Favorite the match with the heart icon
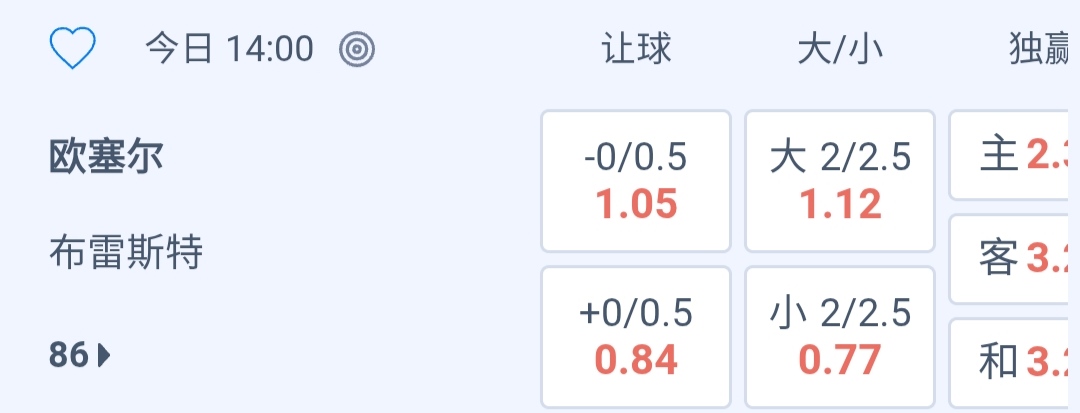This screenshot has width=1080, height=413. [x=72, y=48]
